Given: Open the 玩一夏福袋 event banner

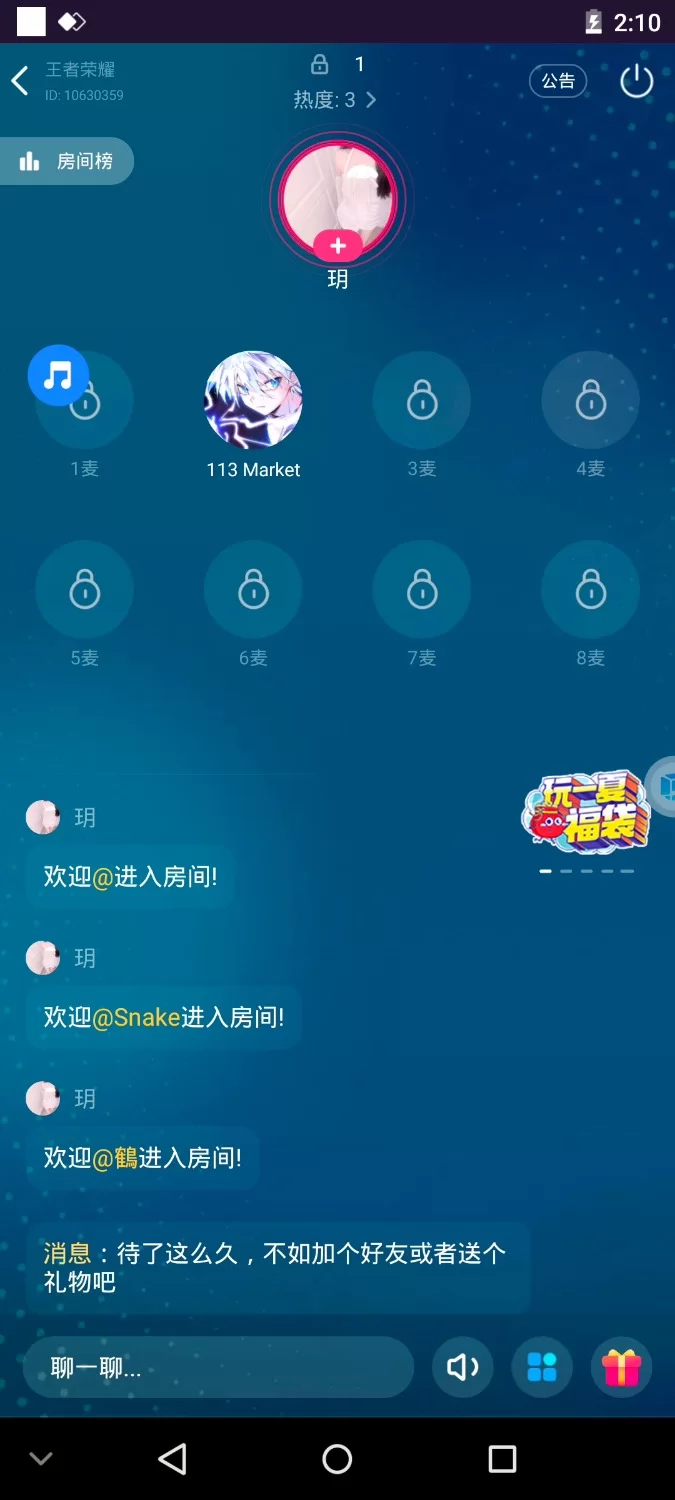Looking at the screenshot, I should point(586,812).
